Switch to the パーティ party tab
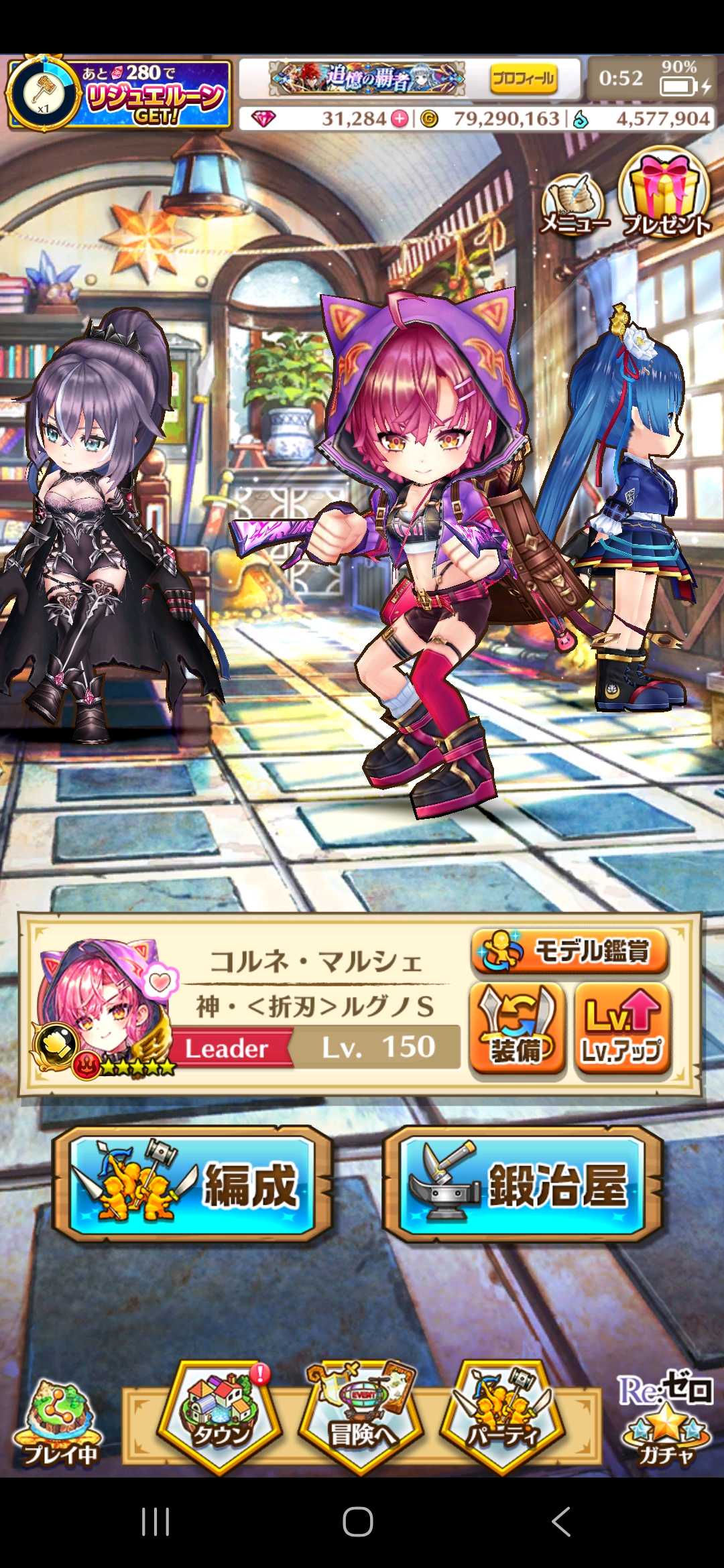This screenshot has height=1568, width=724. coord(503,1415)
